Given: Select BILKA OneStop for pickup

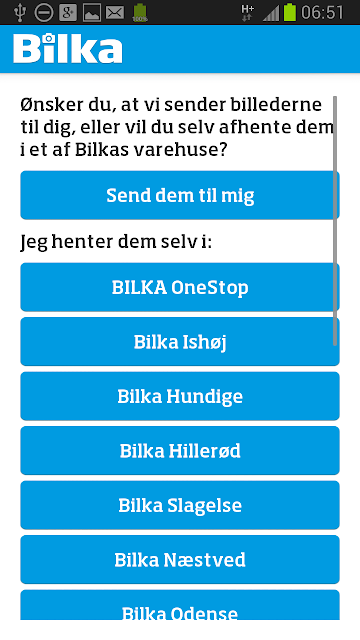Looking at the screenshot, I should pyautogui.click(x=180, y=287).
